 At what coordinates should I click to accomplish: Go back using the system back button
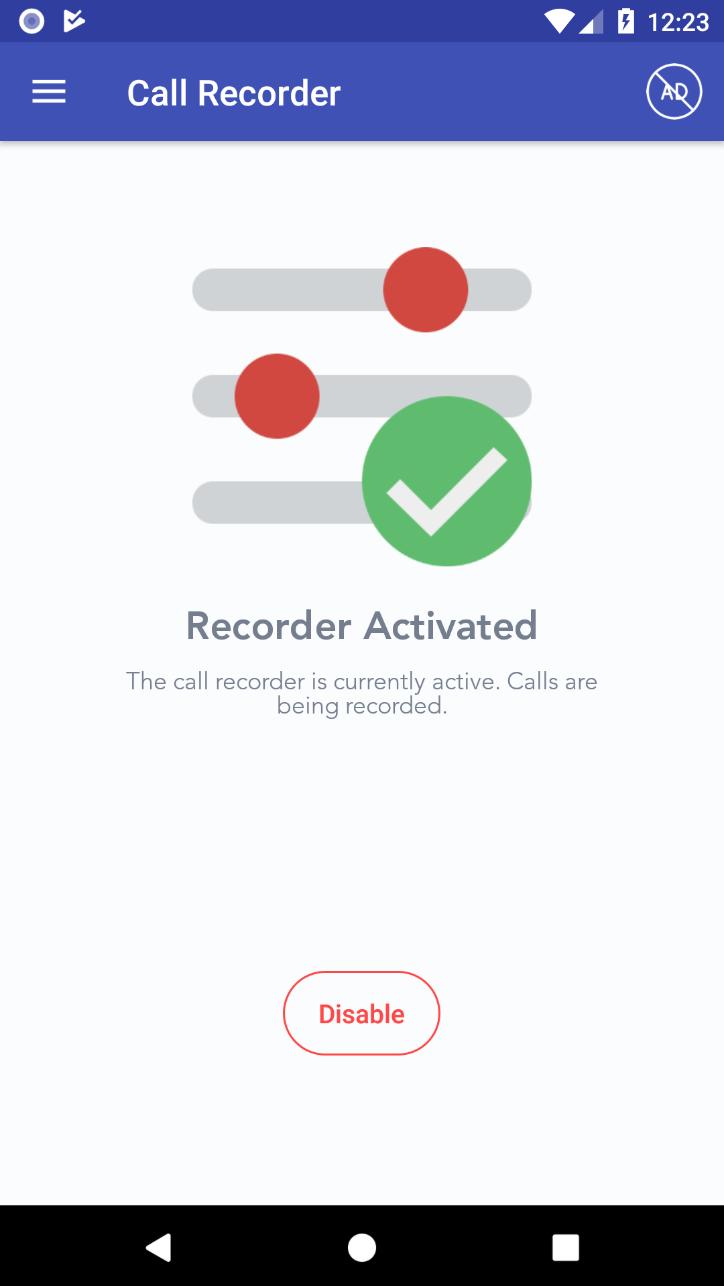tap(158, 1246)
